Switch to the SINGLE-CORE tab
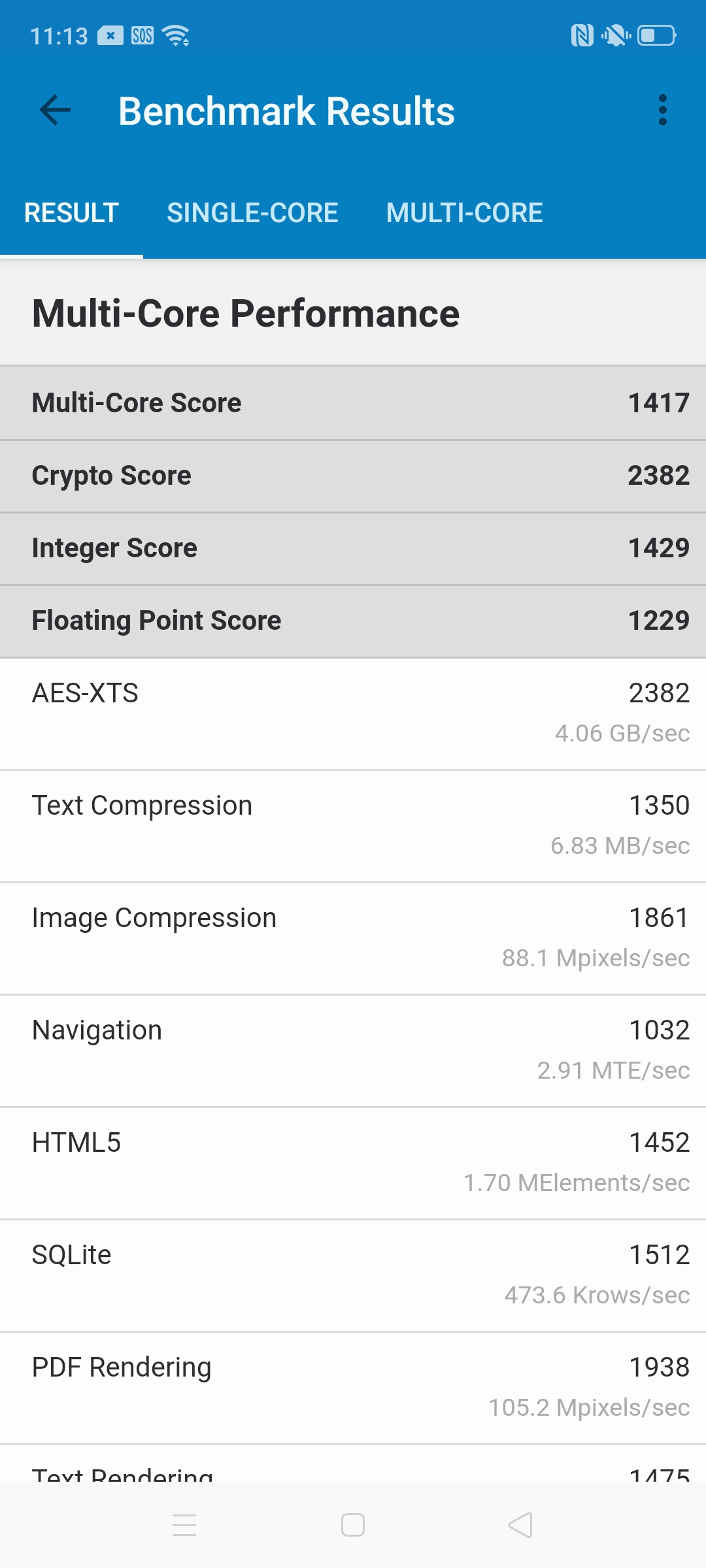Image resolution: width=706 pixels, height=1568 pixels. click(x=252, y=213)
